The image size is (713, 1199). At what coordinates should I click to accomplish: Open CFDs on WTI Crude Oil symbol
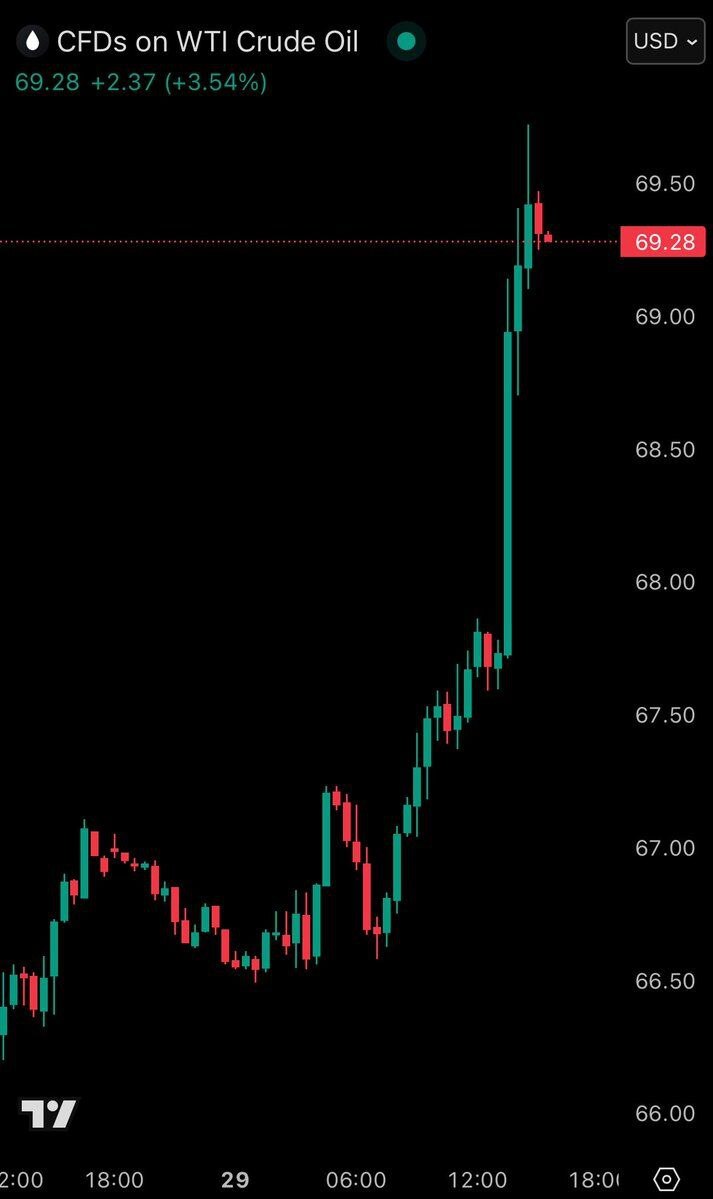tap(207, 42)
